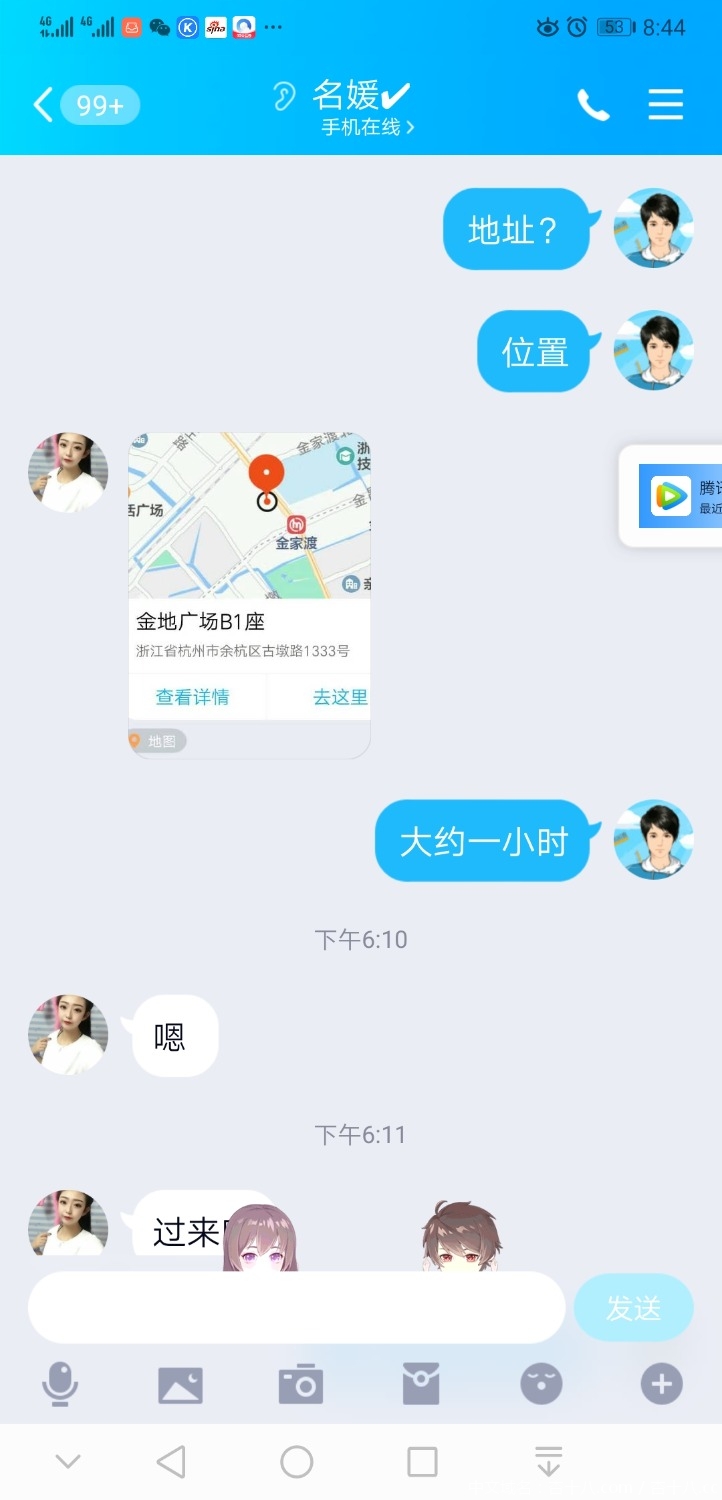Return to message list with the back arrow

click(x=42, y=104)
